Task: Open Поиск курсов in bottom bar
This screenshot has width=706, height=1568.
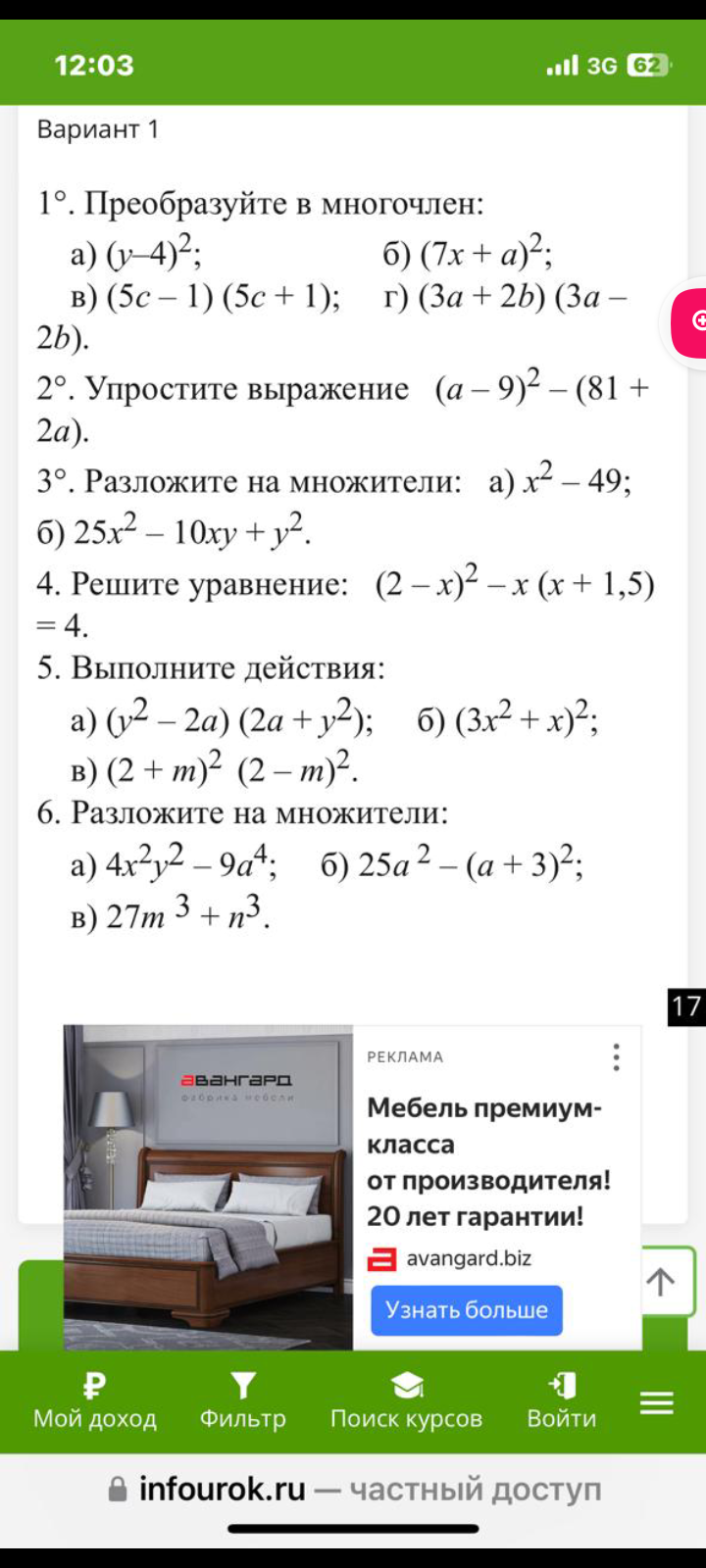Action: 406,1401
